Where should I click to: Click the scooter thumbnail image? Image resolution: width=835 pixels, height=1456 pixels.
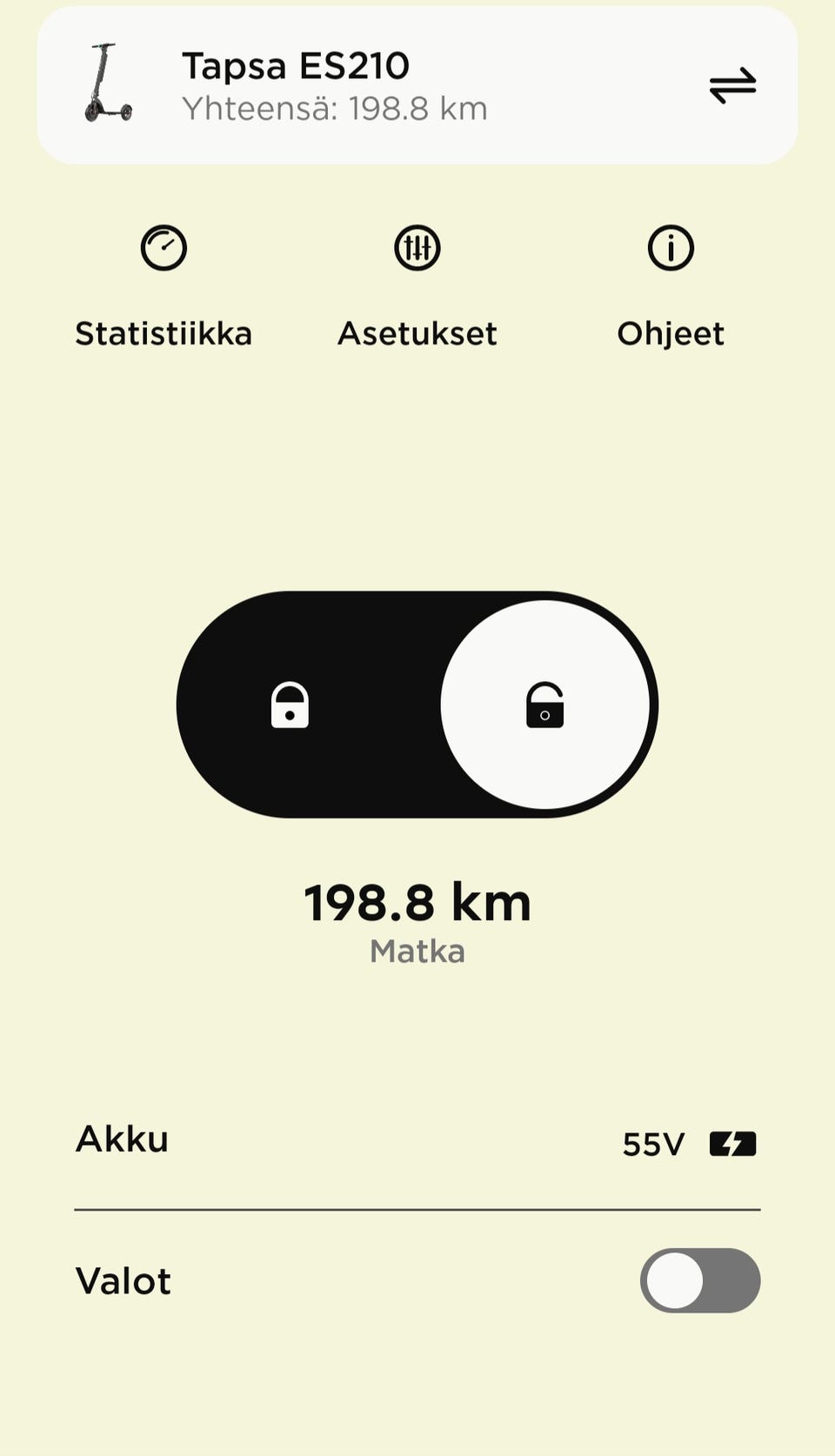[x=108, y=84]
